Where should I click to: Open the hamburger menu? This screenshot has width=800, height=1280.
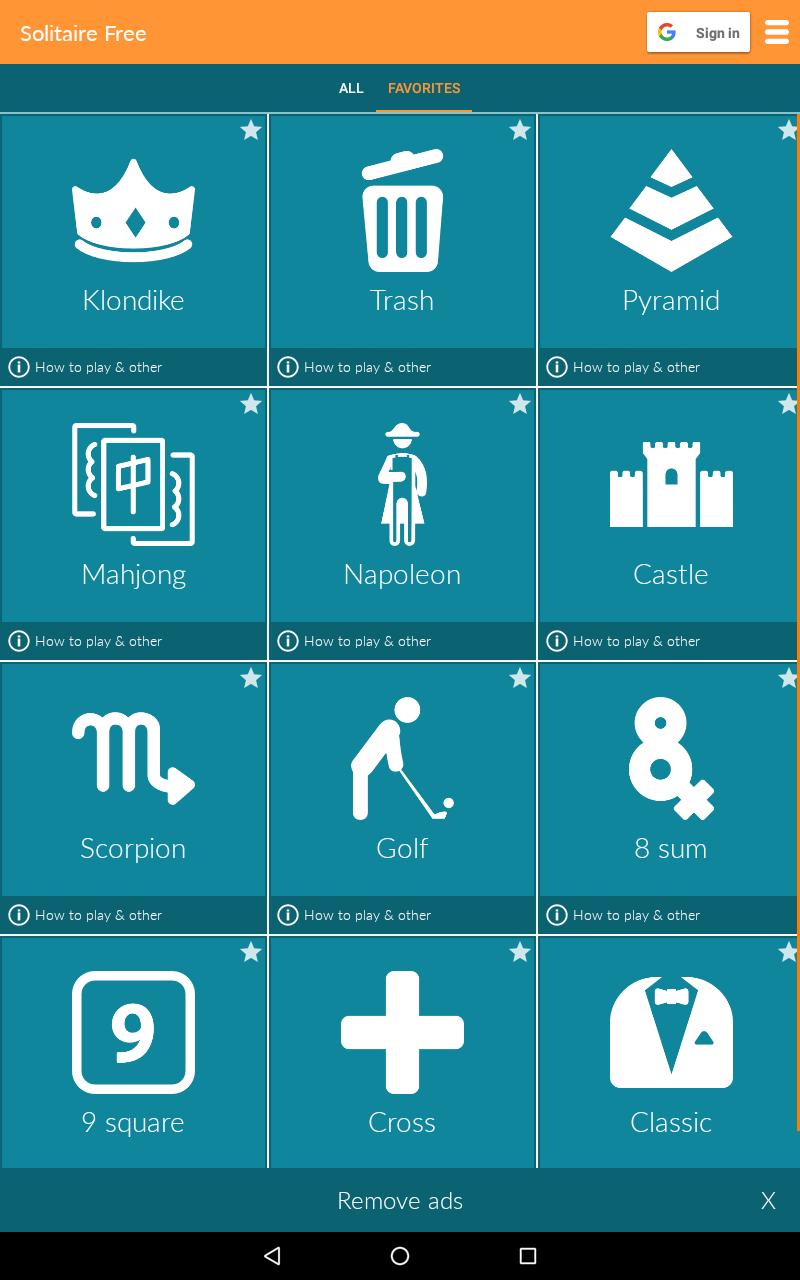pyautogui.click(x=777, y=32)
